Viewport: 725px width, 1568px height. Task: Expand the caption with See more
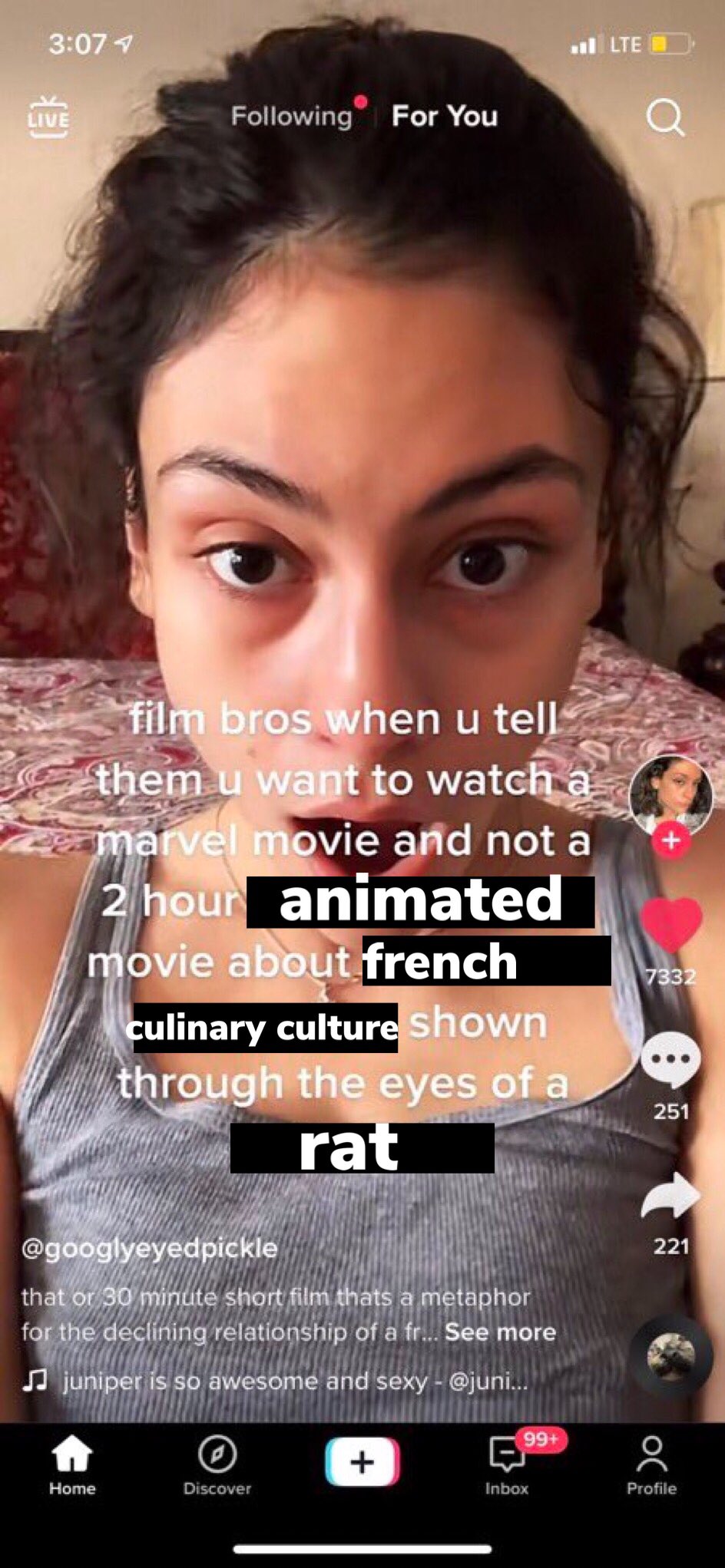tap(500, 1332)
